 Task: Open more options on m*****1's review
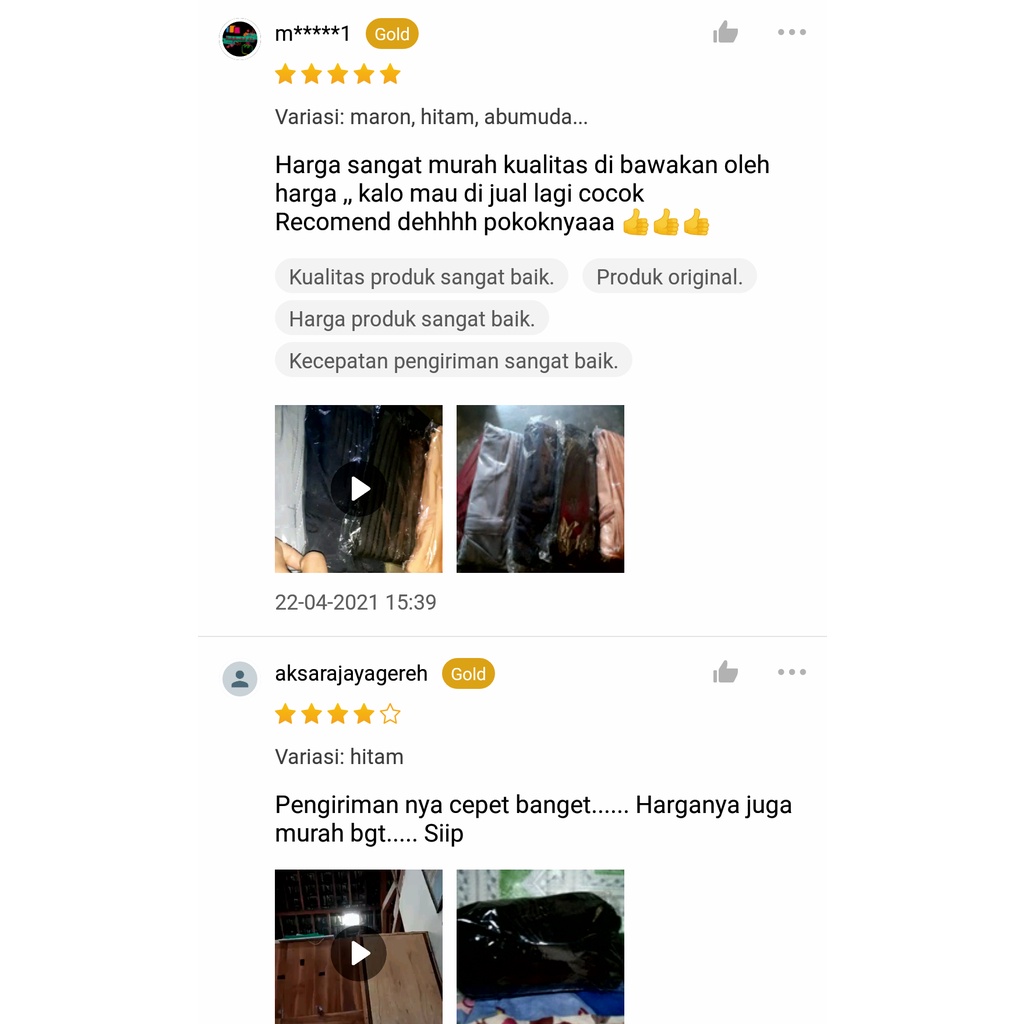pyautogui.click(x=791, y=33)
